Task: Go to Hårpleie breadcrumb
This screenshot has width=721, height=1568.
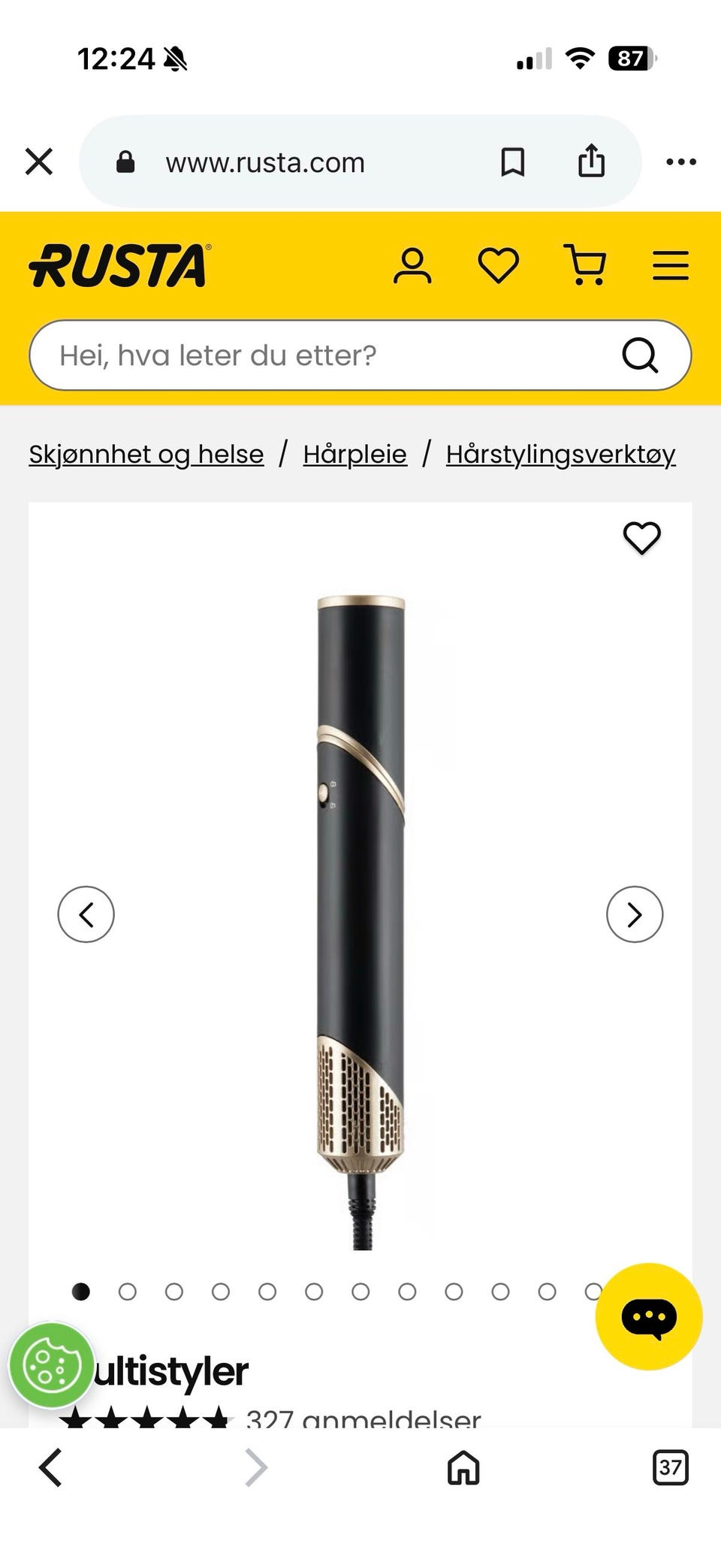Action: 355,455
